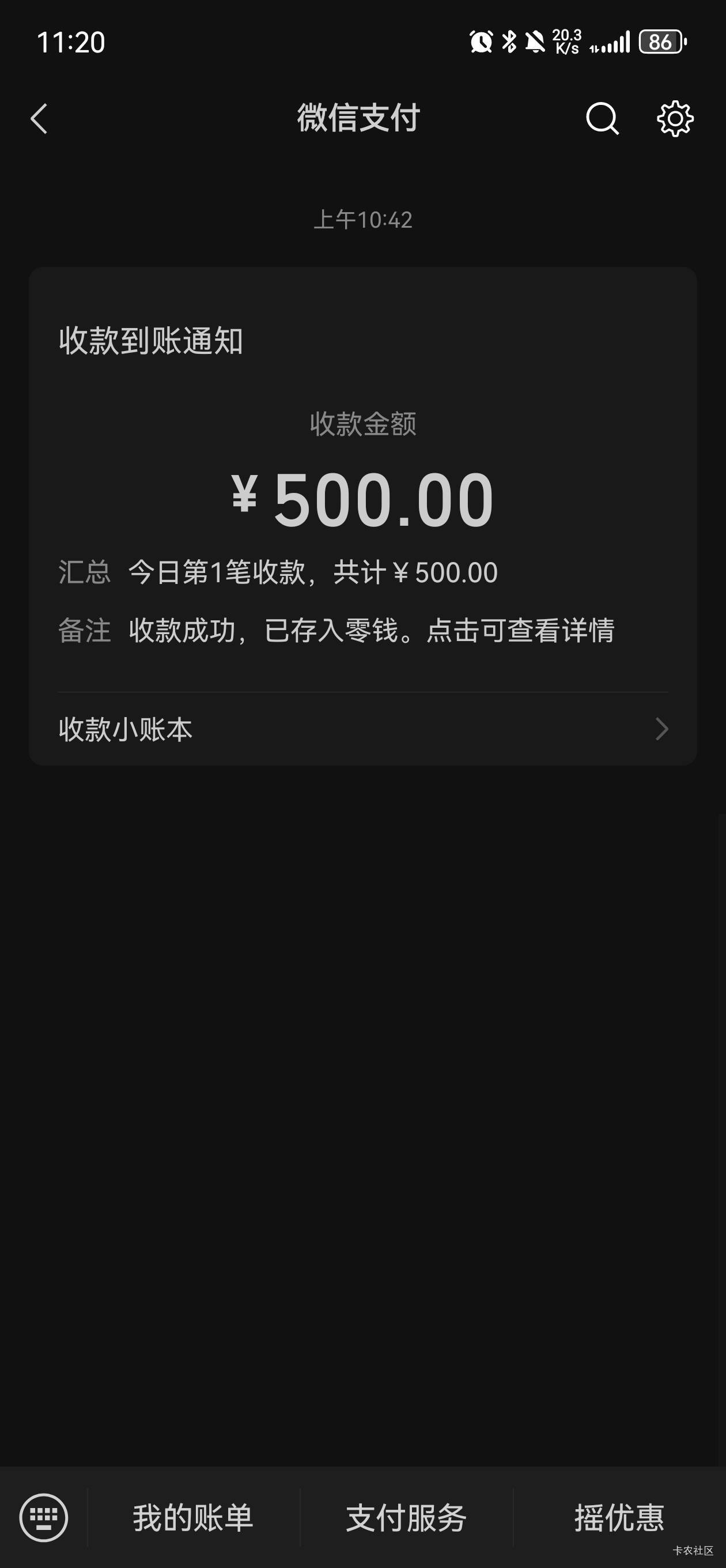This screenshot has width=726, height=1568.
Task: Switch to keyboard input mode
Action: click(x=43, y=1517)
